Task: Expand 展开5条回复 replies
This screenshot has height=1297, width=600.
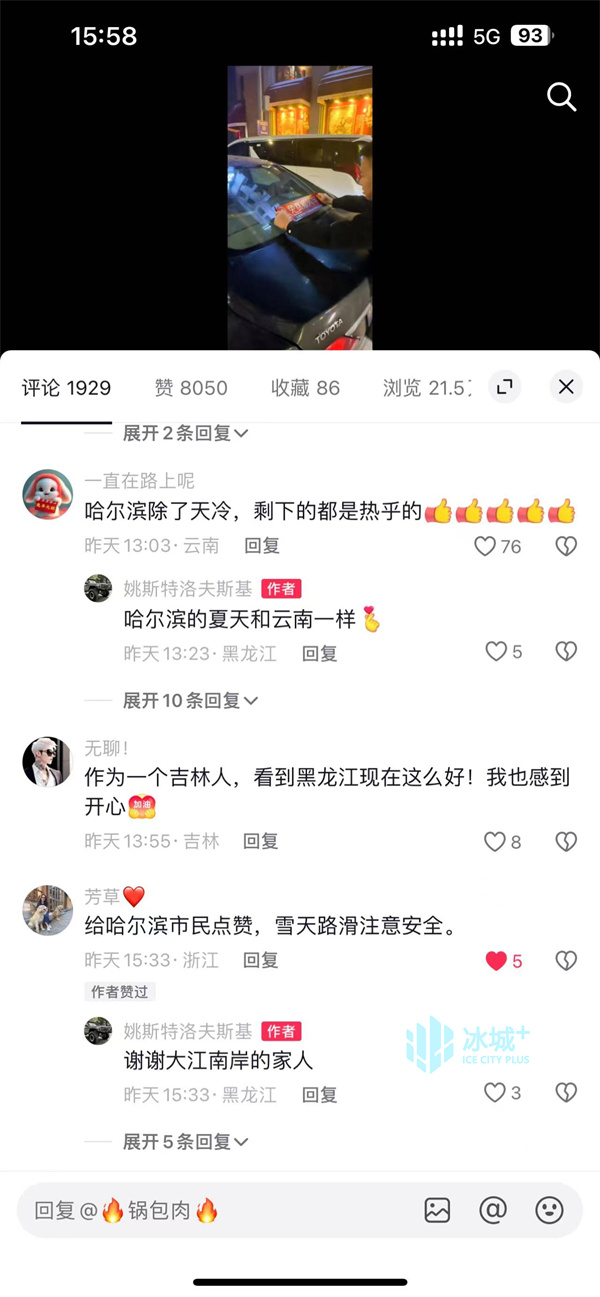Action: pyautogui.click(x=184, y=1141)
